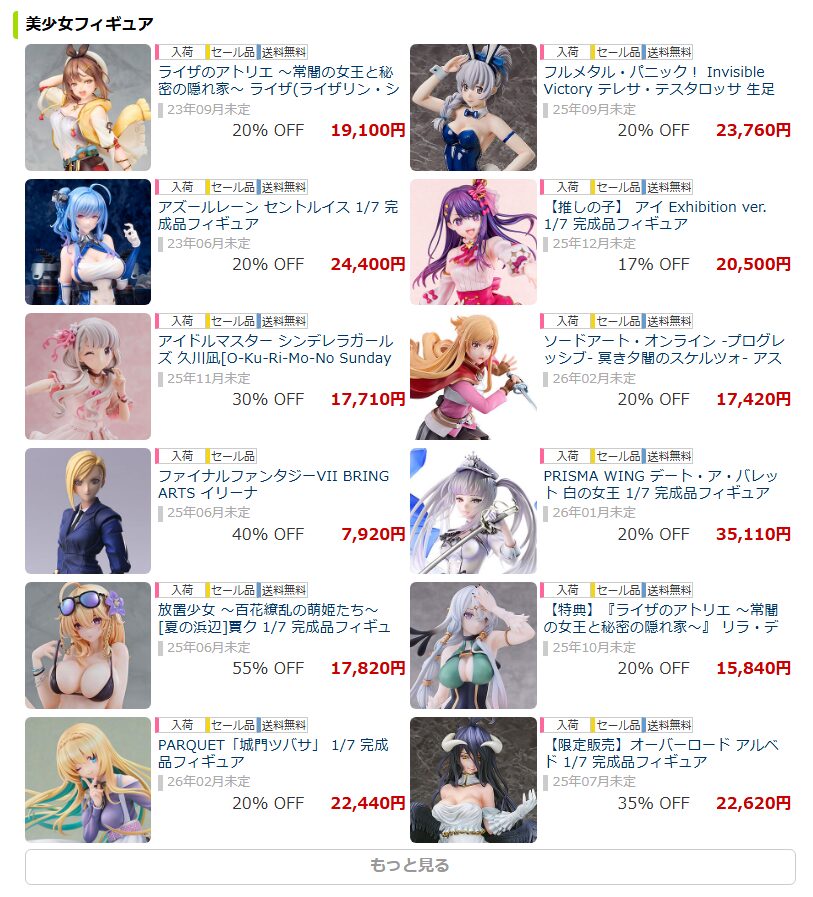View アズールレーン セントルイス 1/7 figure
The height and width of the screenshot is (897, 813).
278,215
